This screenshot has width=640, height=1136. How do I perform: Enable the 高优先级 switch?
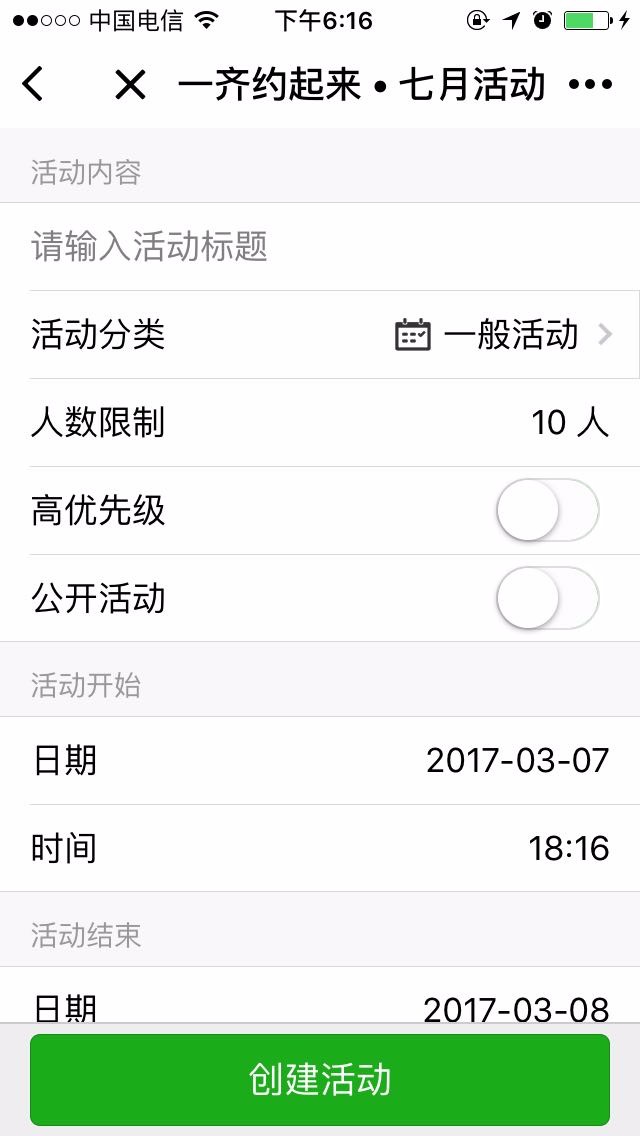click(547, 511)
